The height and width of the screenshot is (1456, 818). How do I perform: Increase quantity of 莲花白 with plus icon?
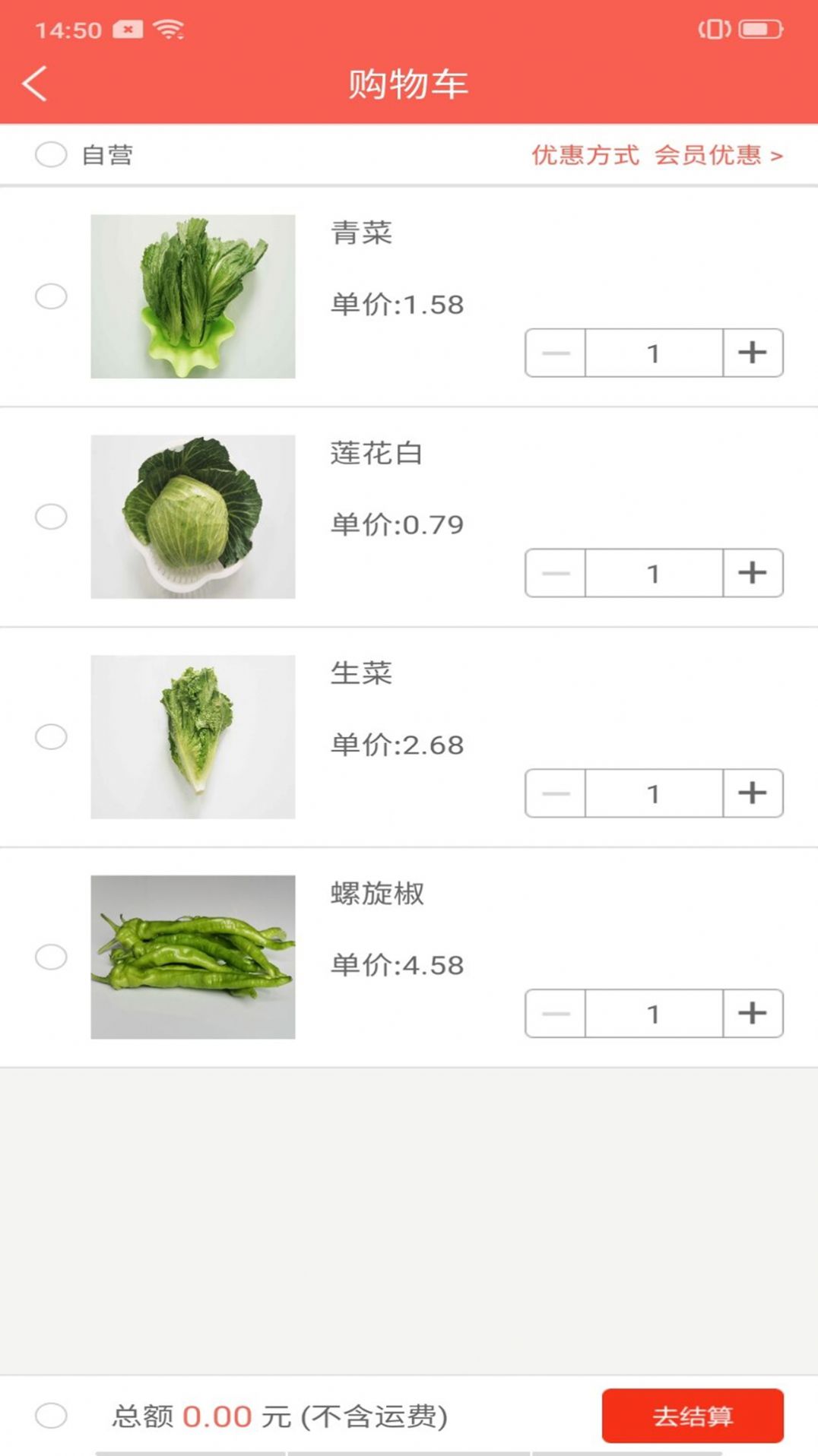click(x=752, y=574)
